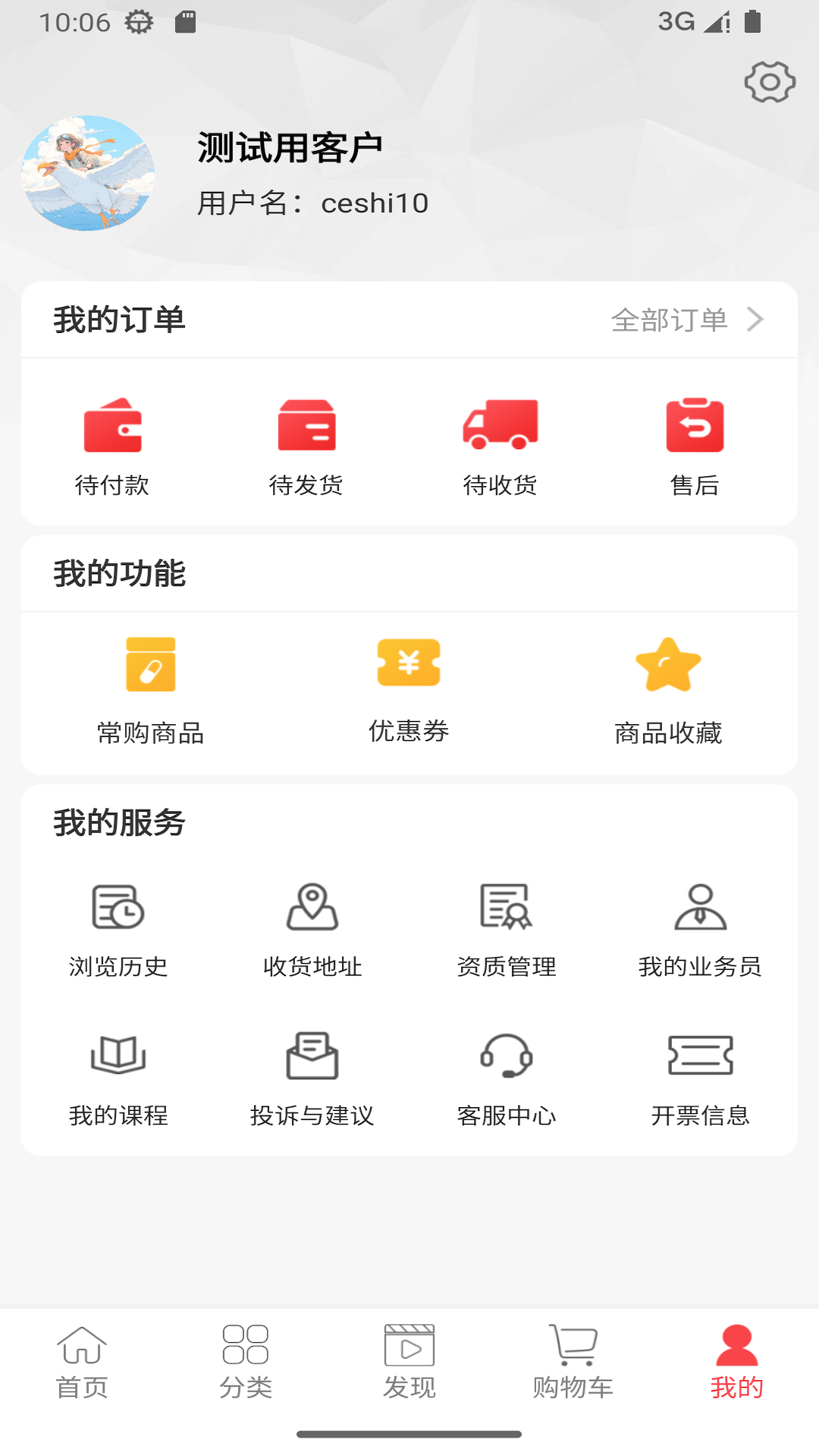
Task: Go to after-sales service (售后)
Action: coord(695,444)
